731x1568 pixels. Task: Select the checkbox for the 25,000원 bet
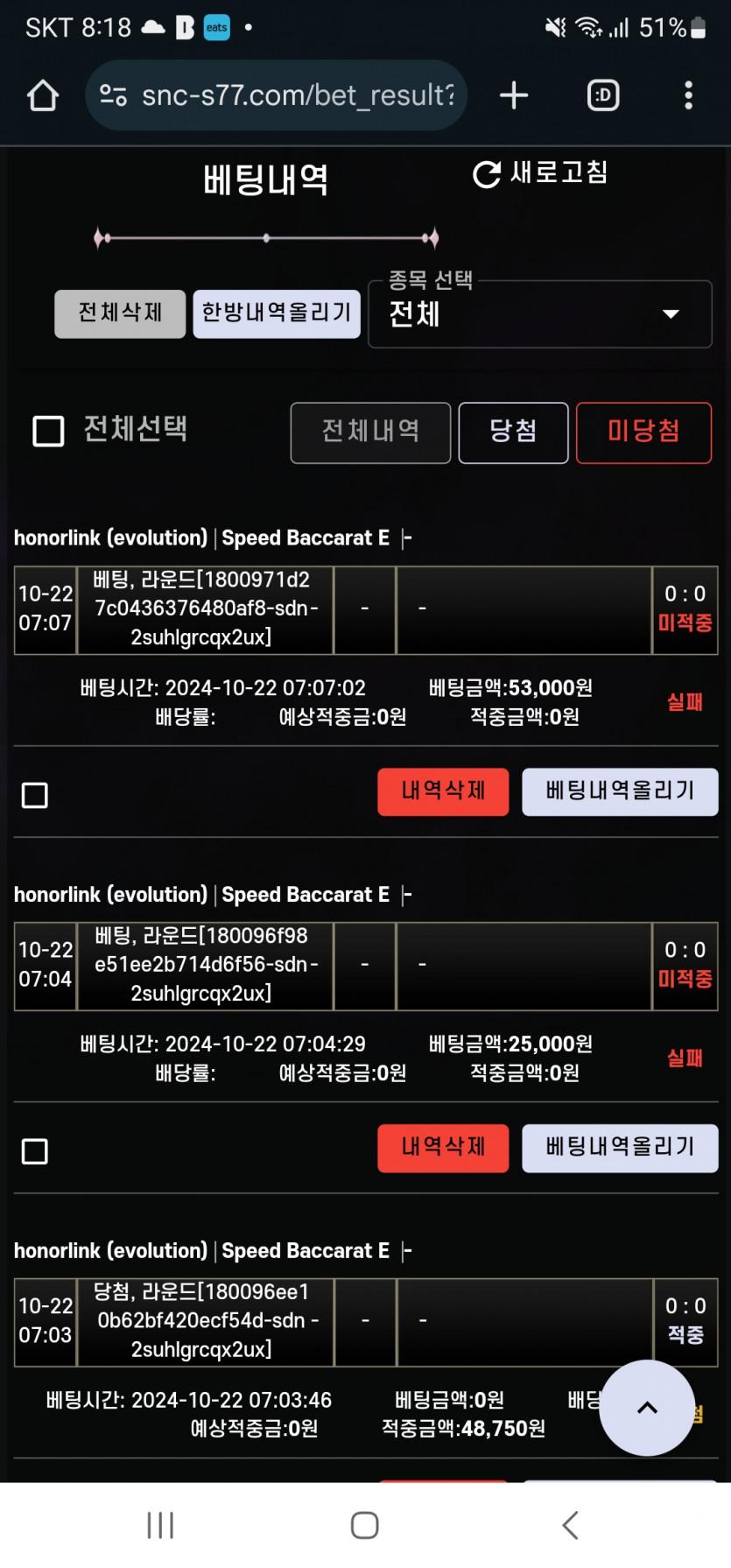35,1151
